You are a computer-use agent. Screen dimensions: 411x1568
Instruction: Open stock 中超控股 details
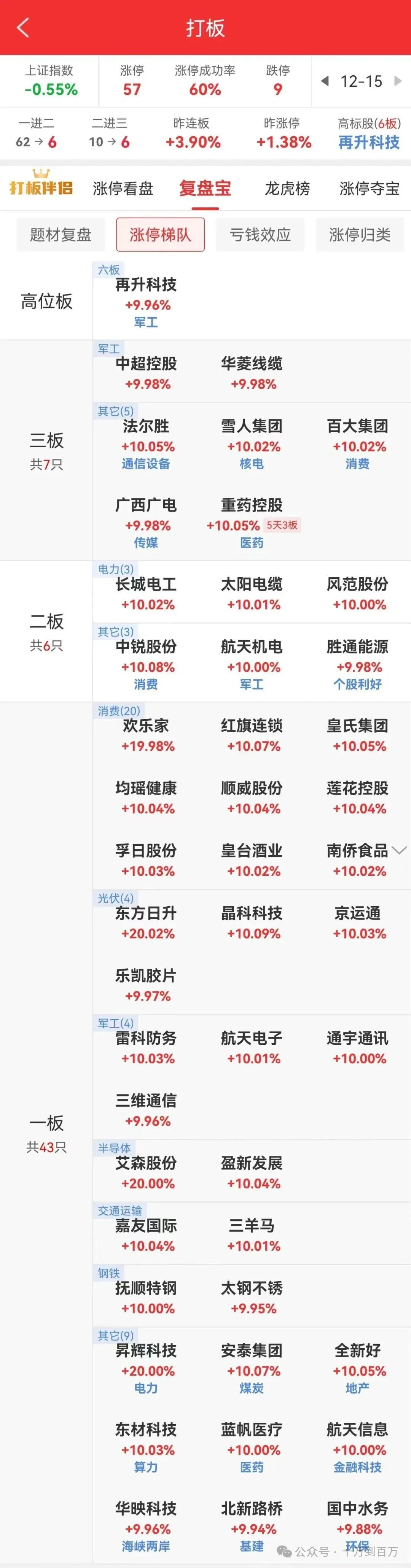click(x=146, y=373)
